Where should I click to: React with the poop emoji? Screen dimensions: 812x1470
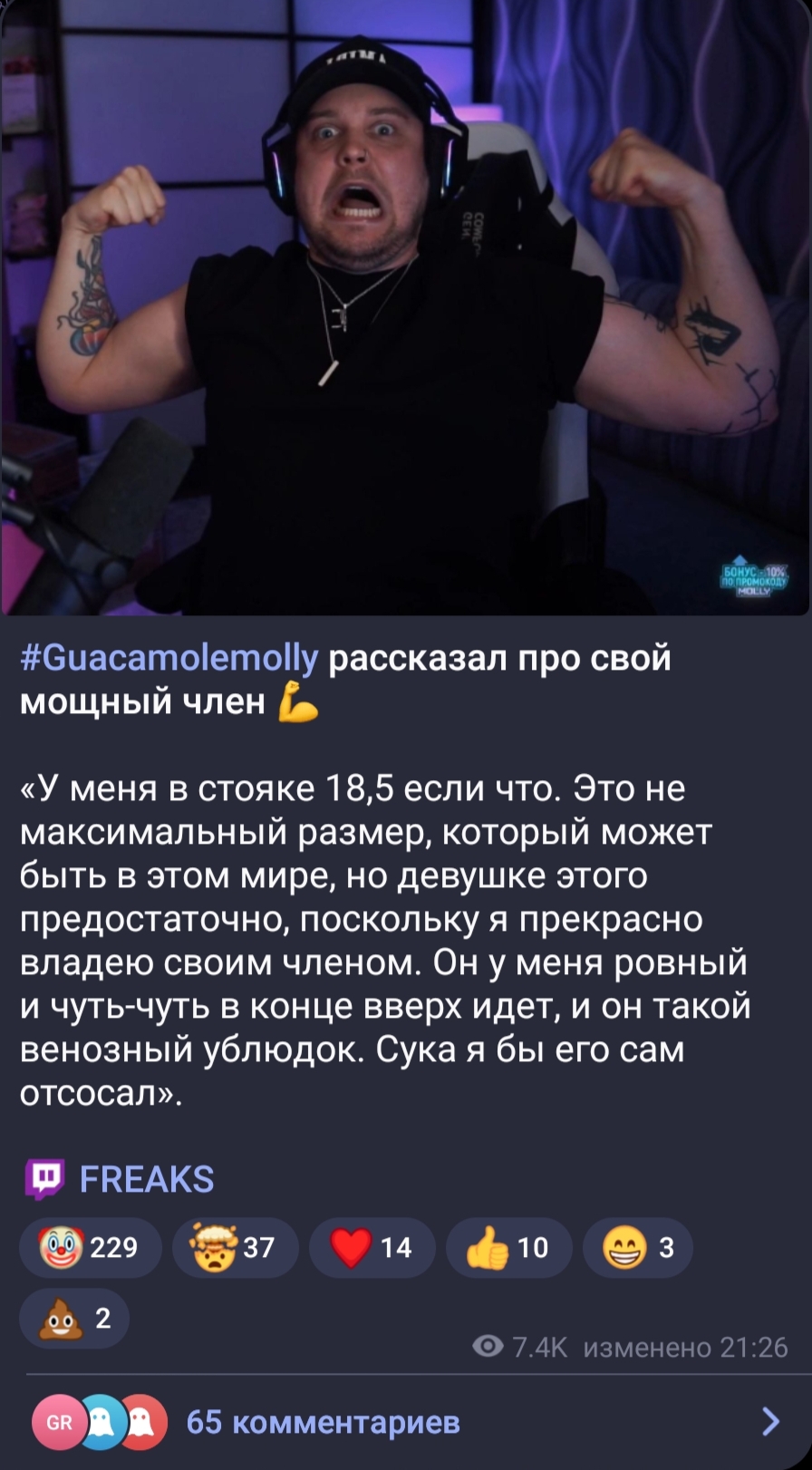[x=74, y=1319]
